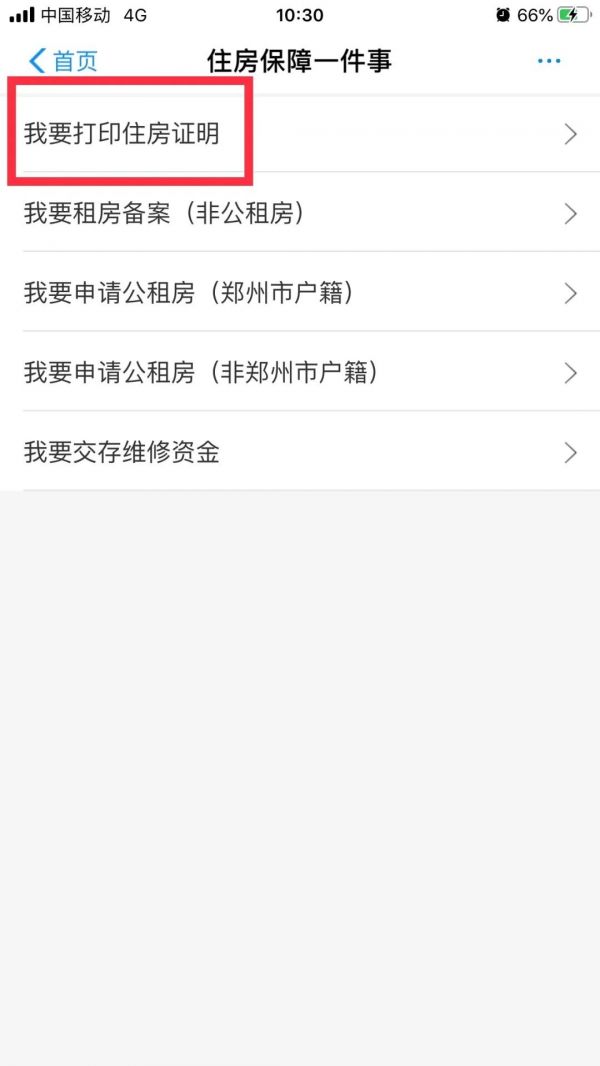This screenshot has width=600, height=1066.
Task: Open the three-dot more options menu
Action: click(x=548, y=61)
